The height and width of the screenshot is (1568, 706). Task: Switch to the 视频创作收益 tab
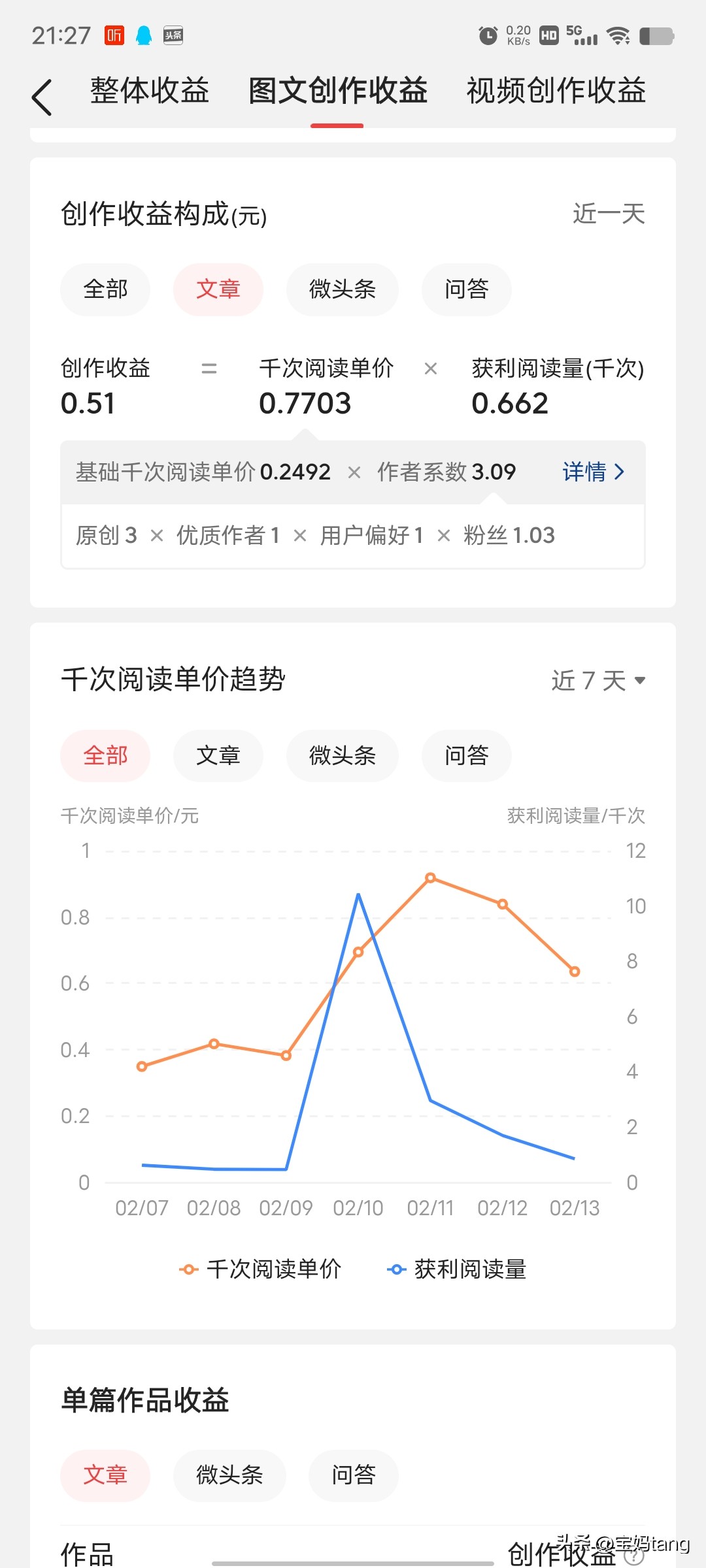click(x=555, y=91)
